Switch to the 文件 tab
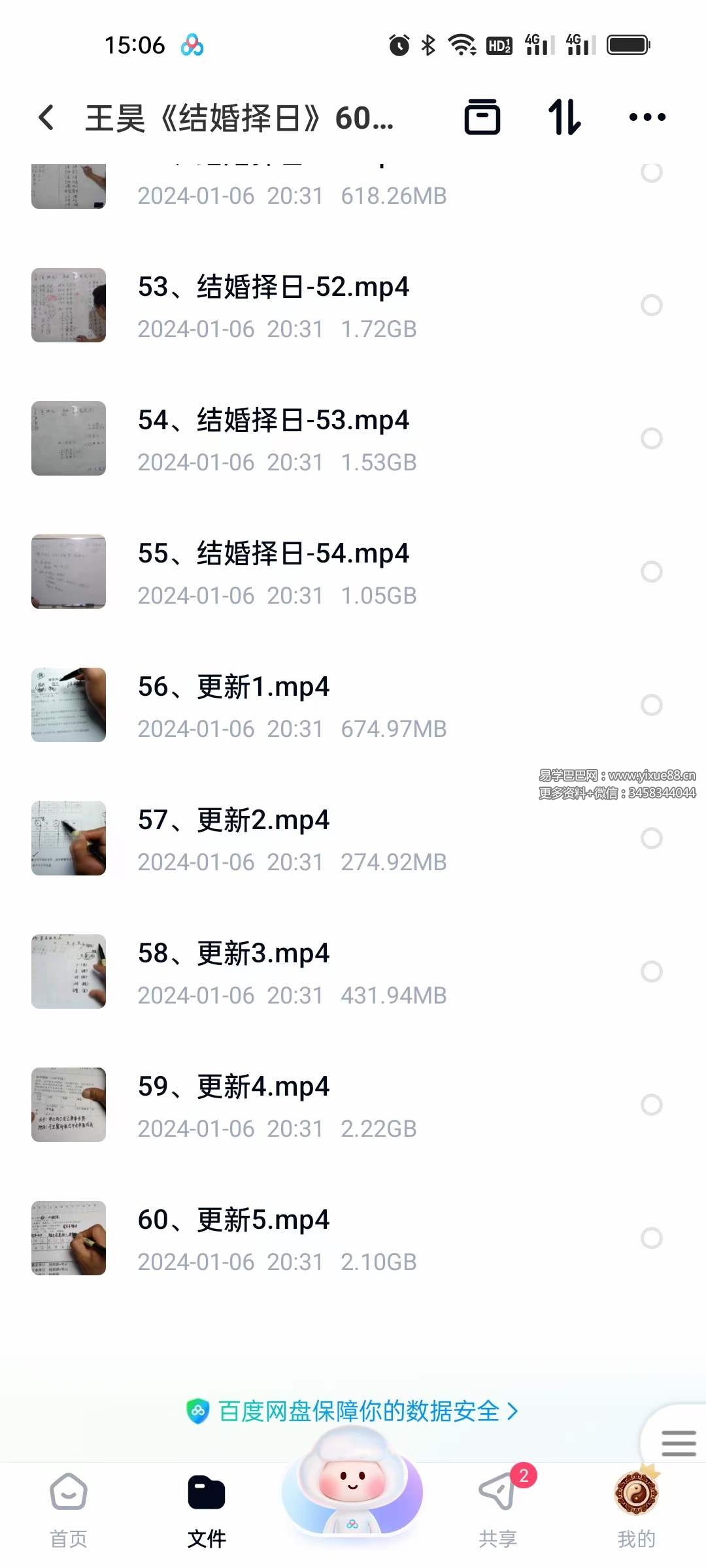The width and height of the screenshot is (706, 1568). click(207, 1503)
